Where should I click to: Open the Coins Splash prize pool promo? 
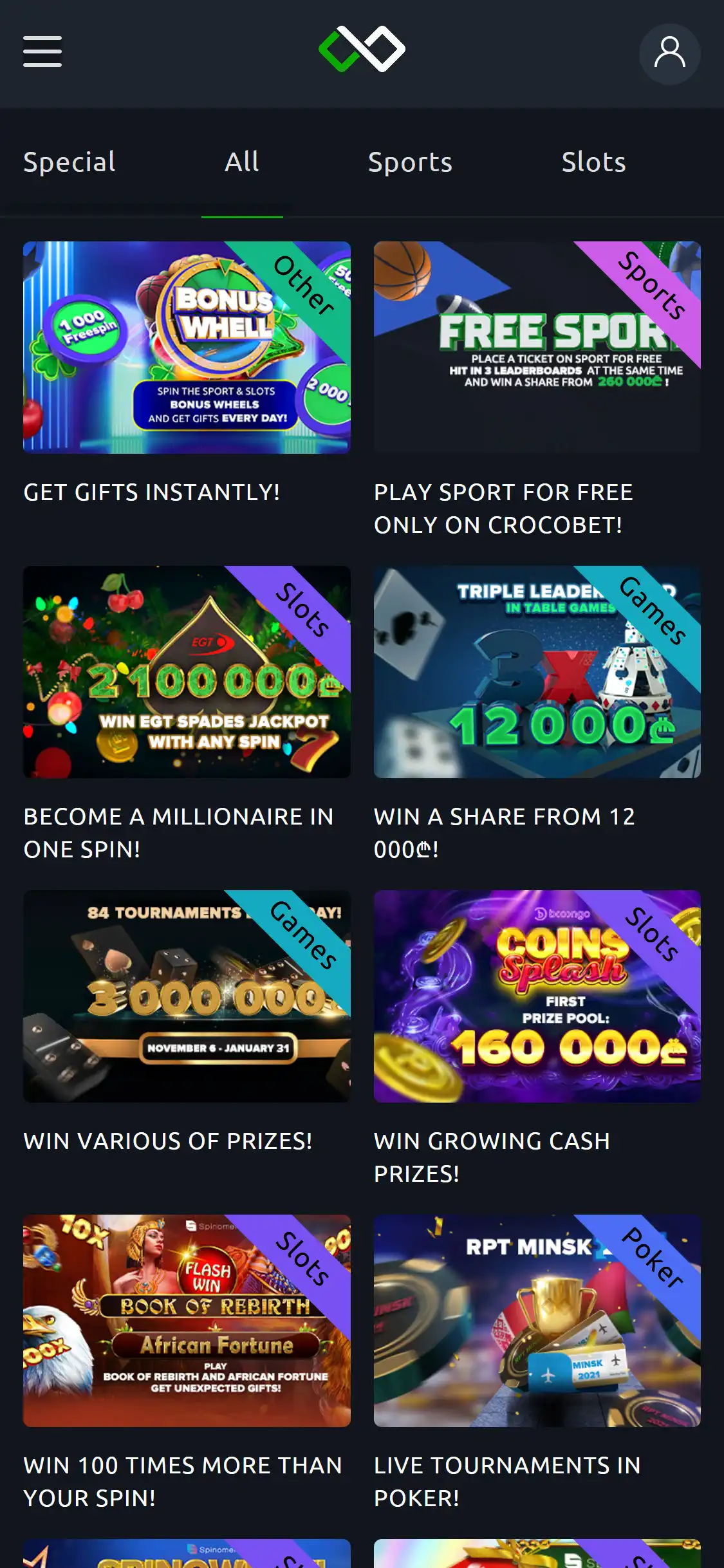coord(537,996)
